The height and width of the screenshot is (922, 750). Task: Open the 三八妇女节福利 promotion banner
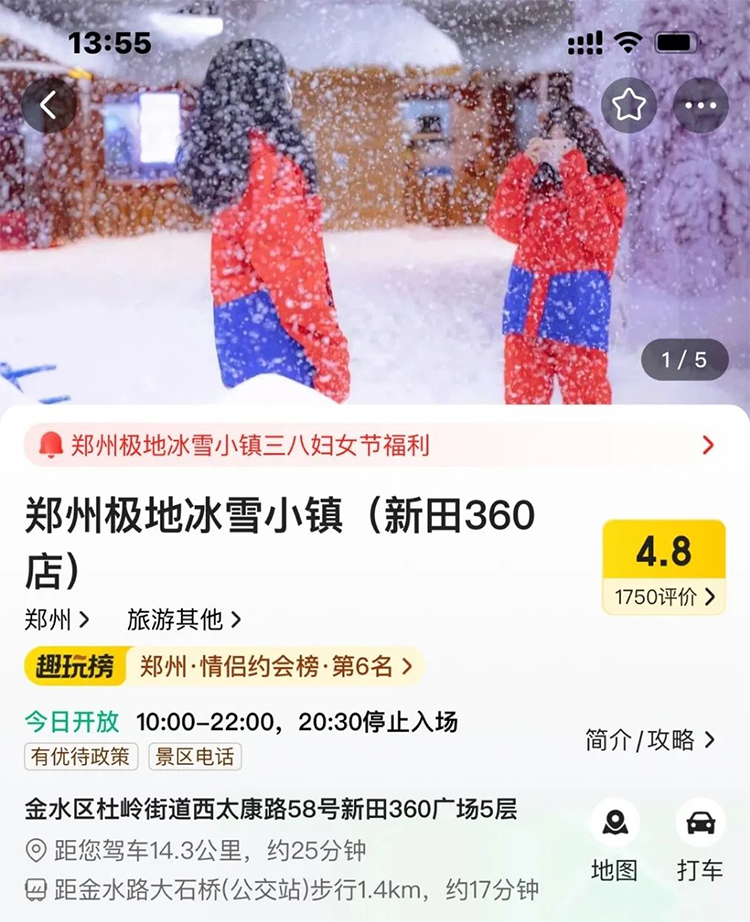point(374,445)
